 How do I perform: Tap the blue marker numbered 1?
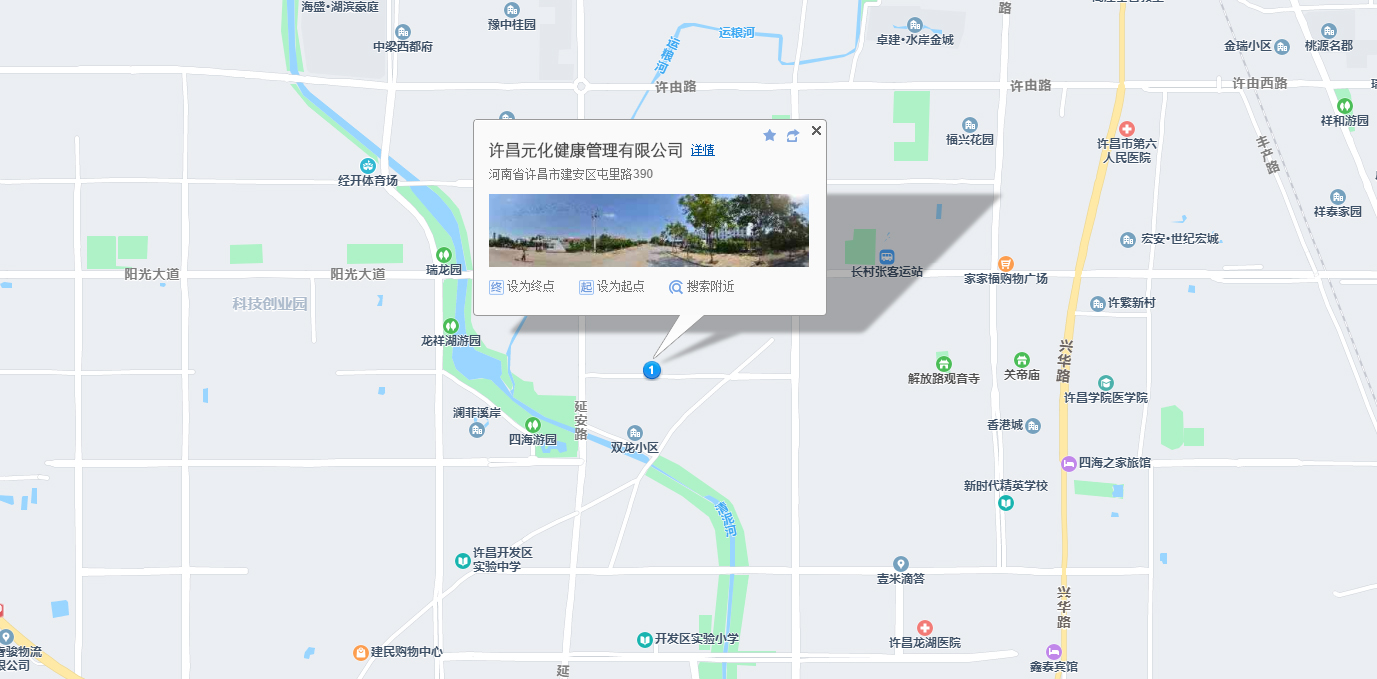click(651, 370)
